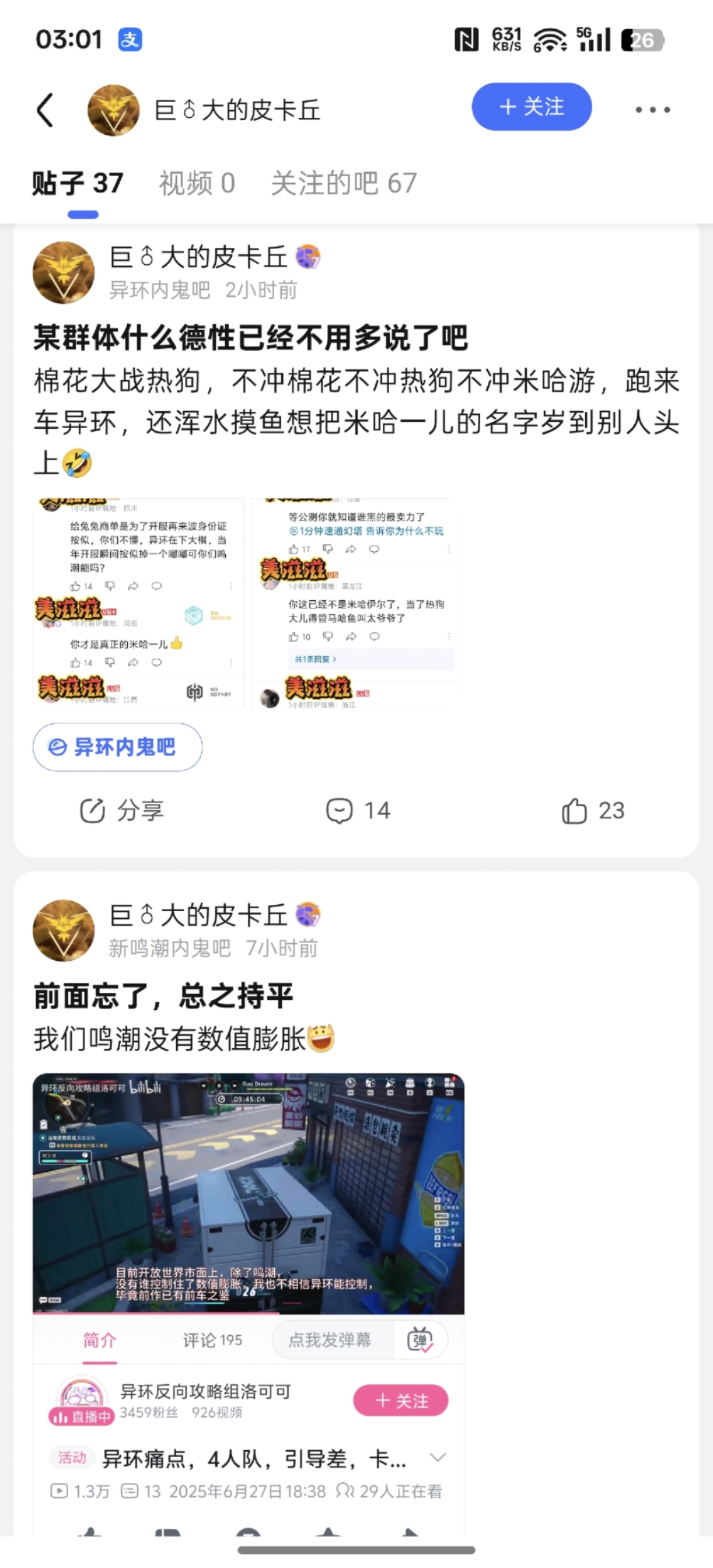
Task: Open the three-dot overflow menu
Action: coord(652,109)
